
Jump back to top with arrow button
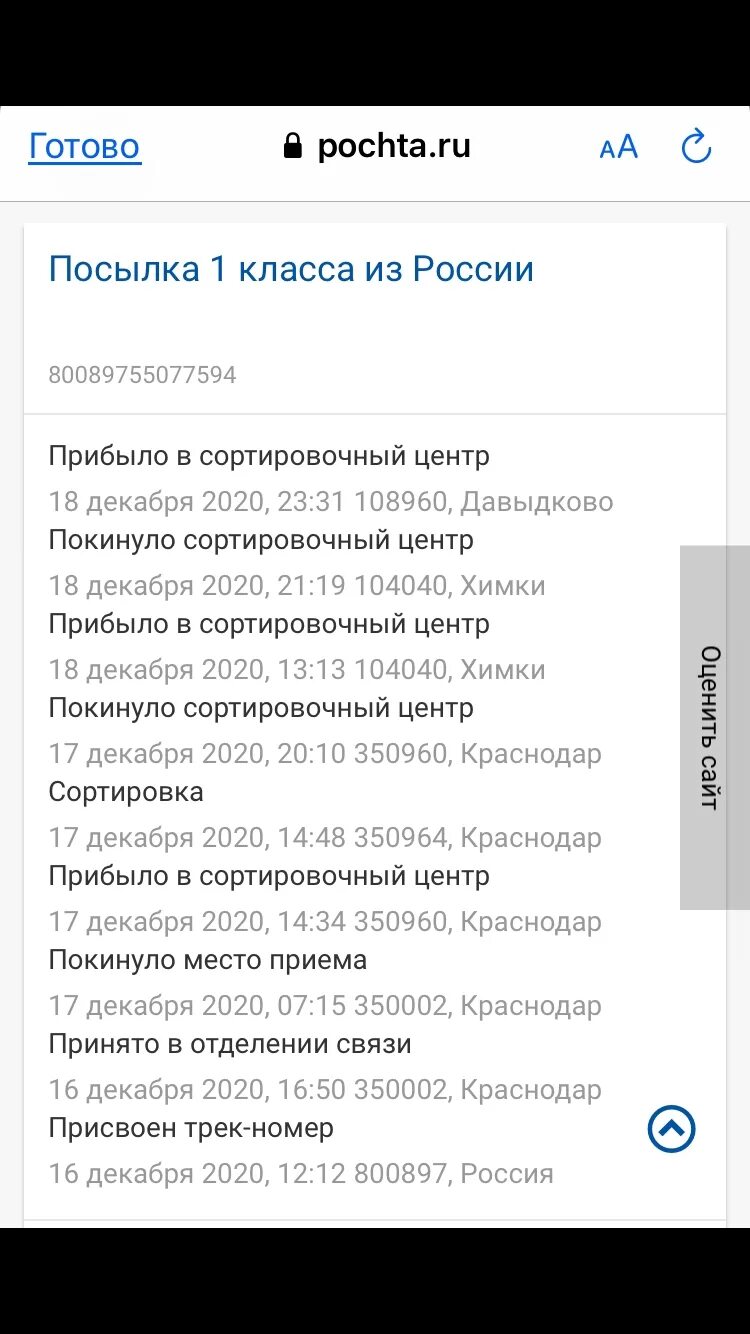pos(671,1129)
